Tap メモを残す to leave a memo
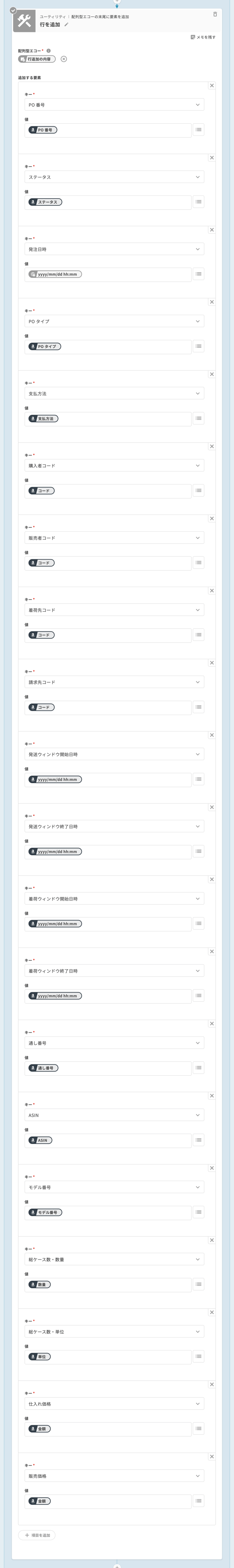This screenshot has height=1568, width=234. (203, 37)
